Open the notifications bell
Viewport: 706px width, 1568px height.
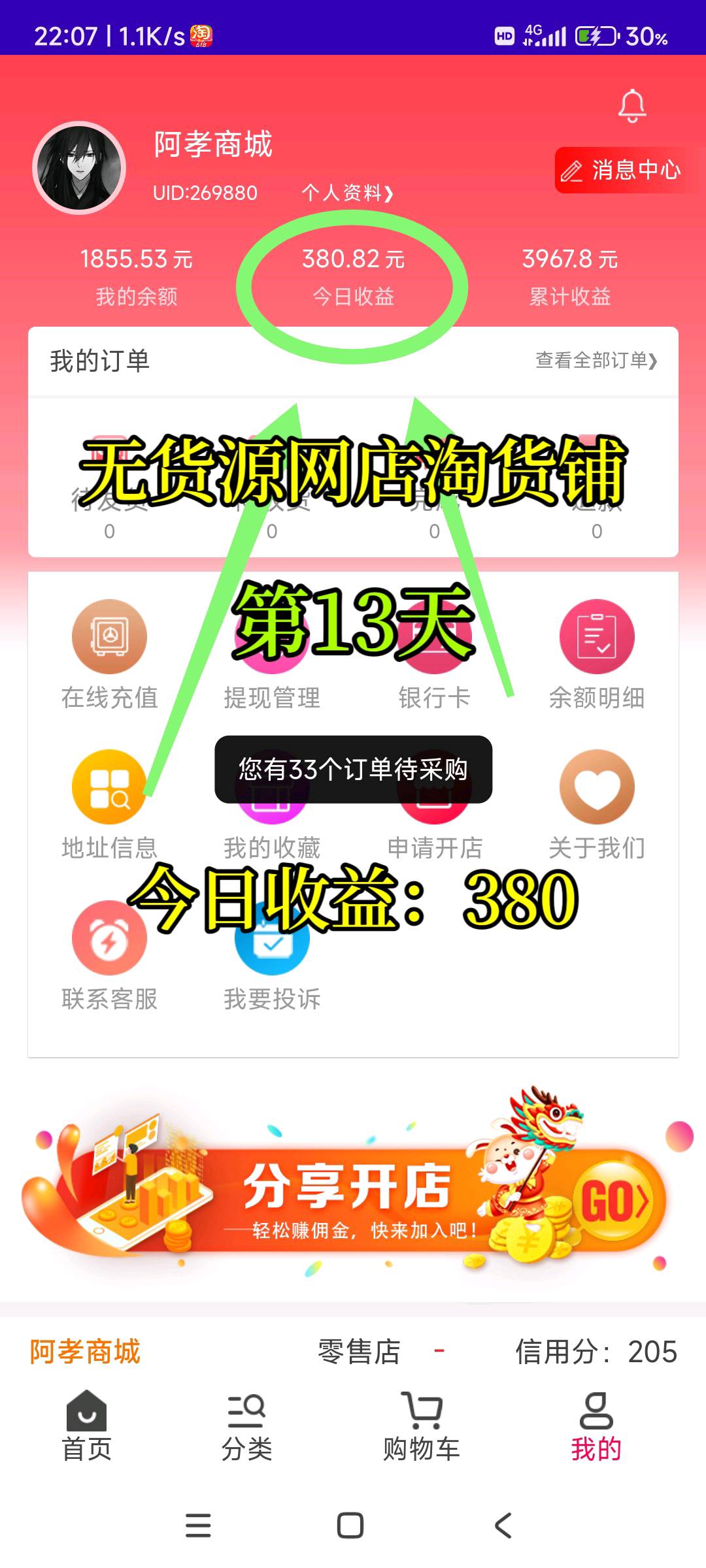(632, 106)
